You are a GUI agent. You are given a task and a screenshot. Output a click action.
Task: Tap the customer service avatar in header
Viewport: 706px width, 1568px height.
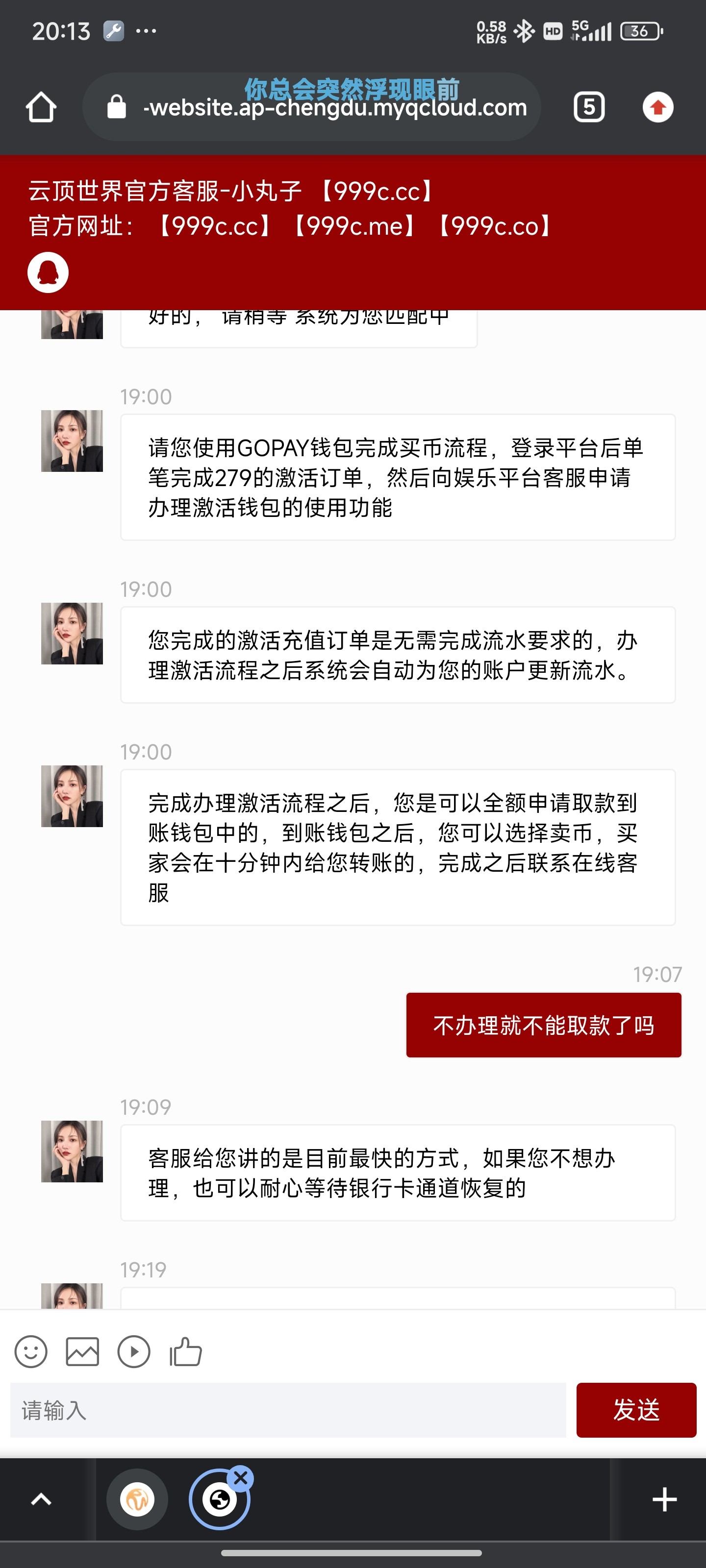[x=48, y=273]
